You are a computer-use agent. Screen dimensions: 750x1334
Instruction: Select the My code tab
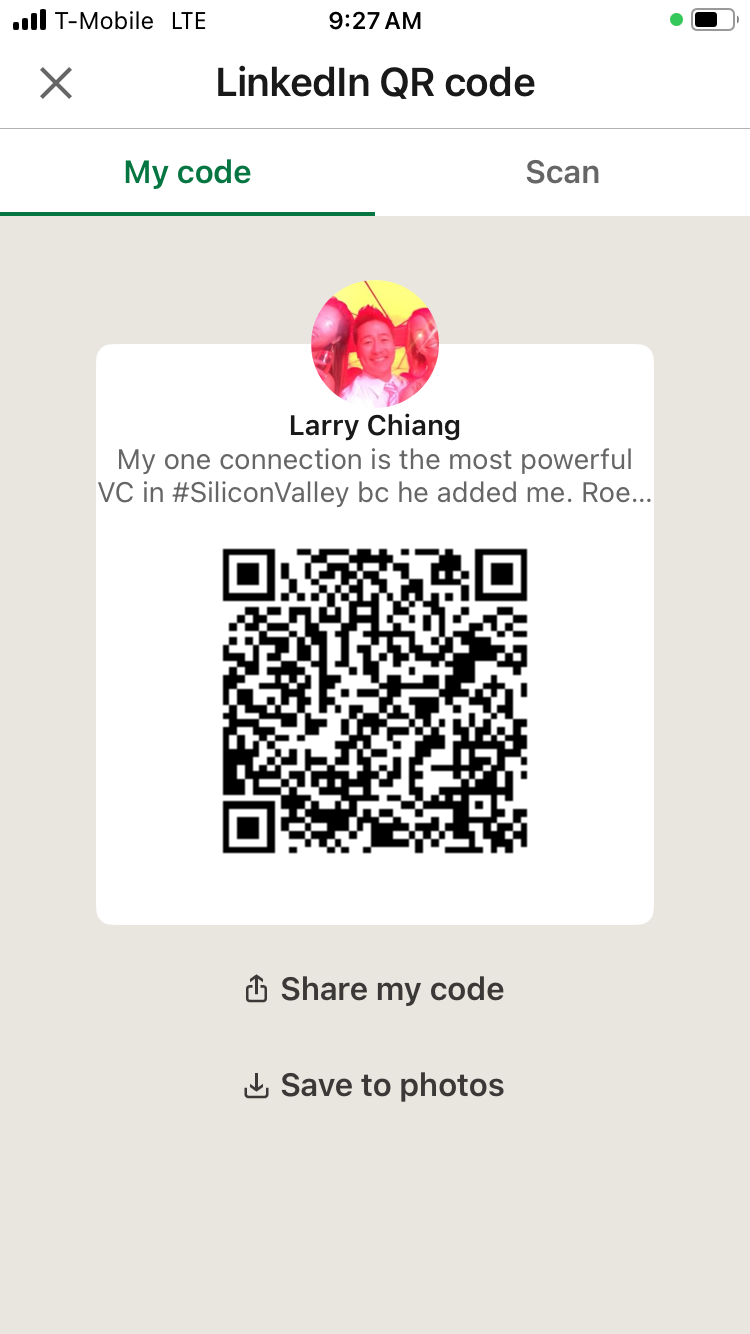[x=187, y=172]
